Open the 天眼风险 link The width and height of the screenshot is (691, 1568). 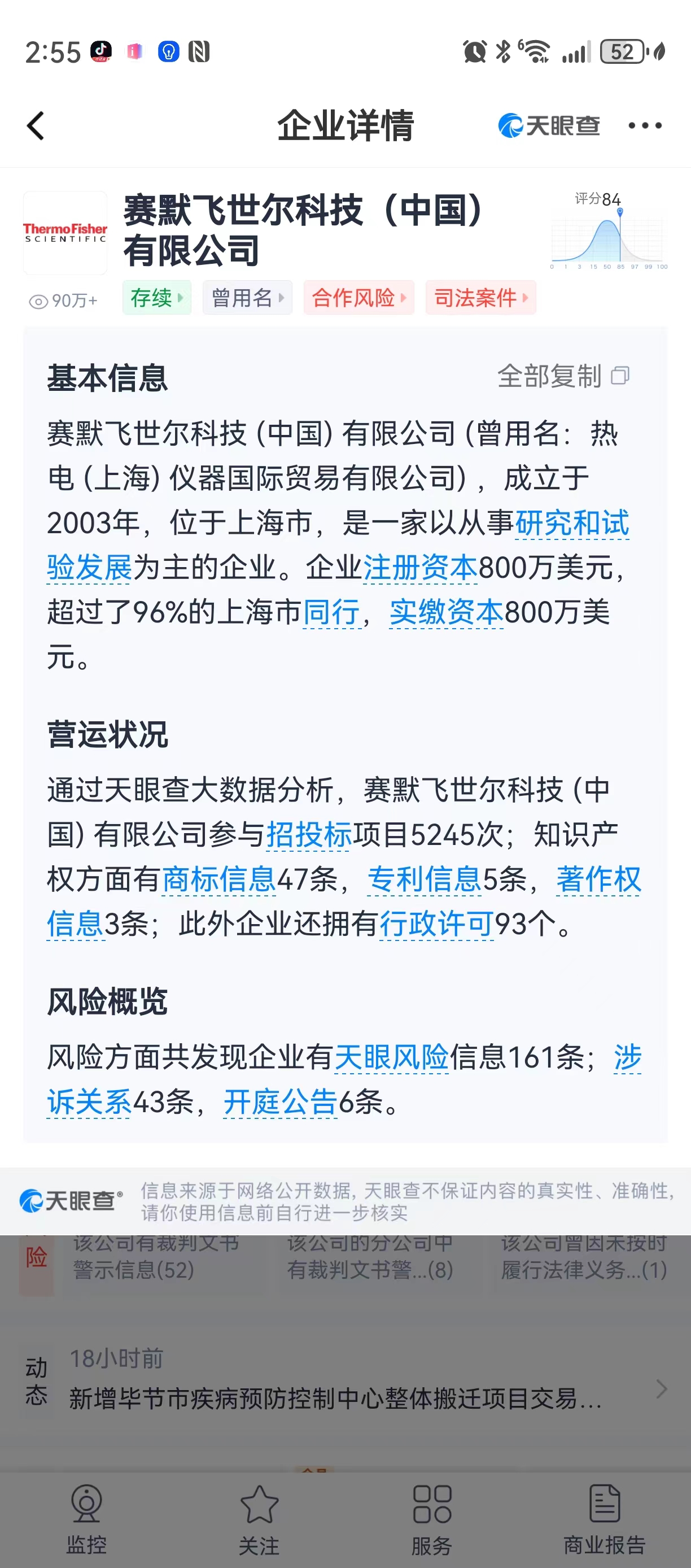click(x=392, y=1057)
